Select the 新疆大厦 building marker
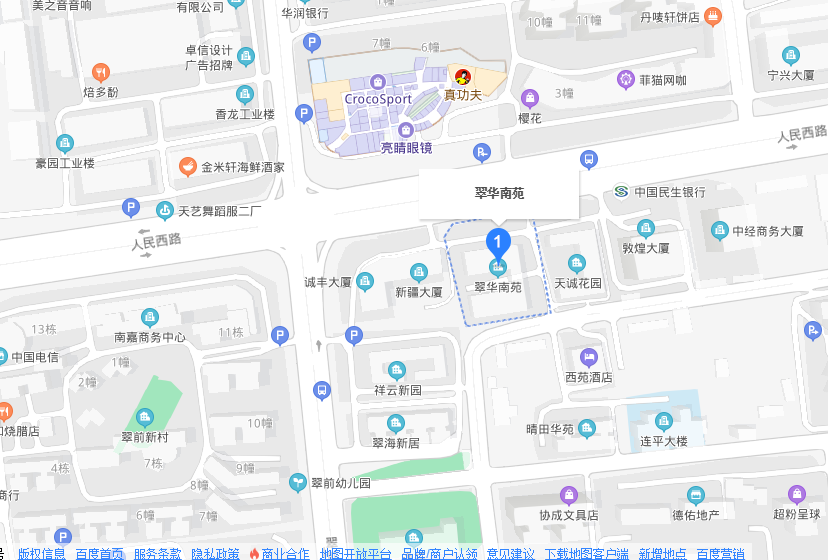Viewport: 828px width, 560px height. [419, 272]
